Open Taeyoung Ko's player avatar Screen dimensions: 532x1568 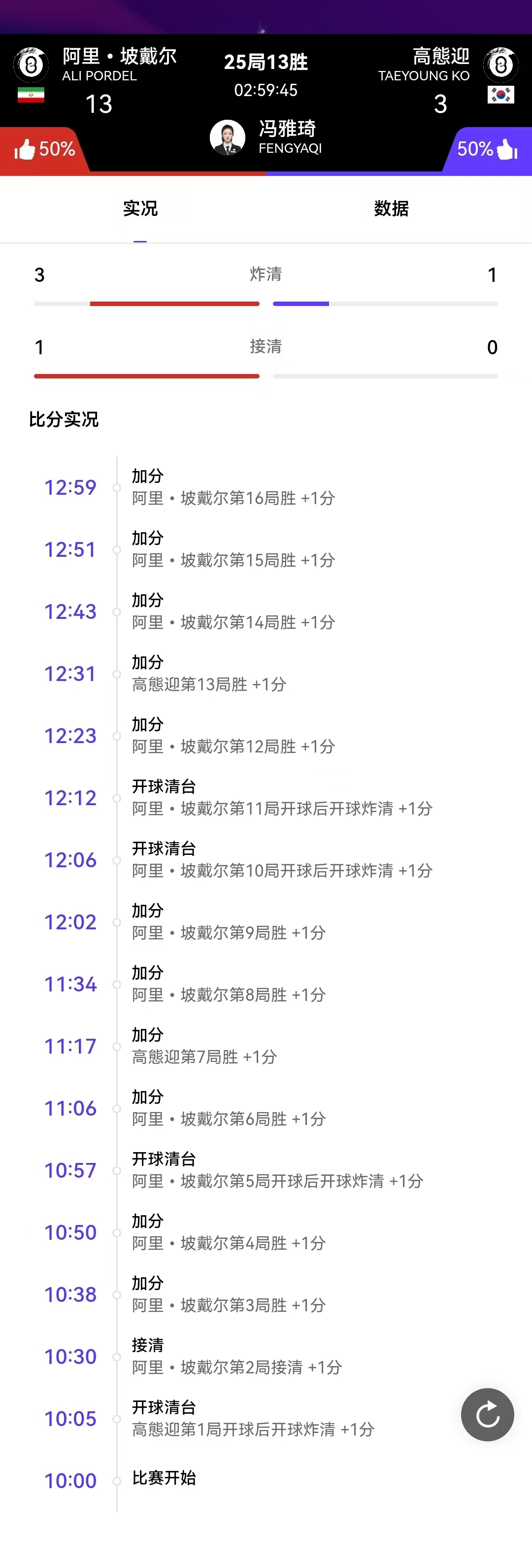(x=500, y=65)
